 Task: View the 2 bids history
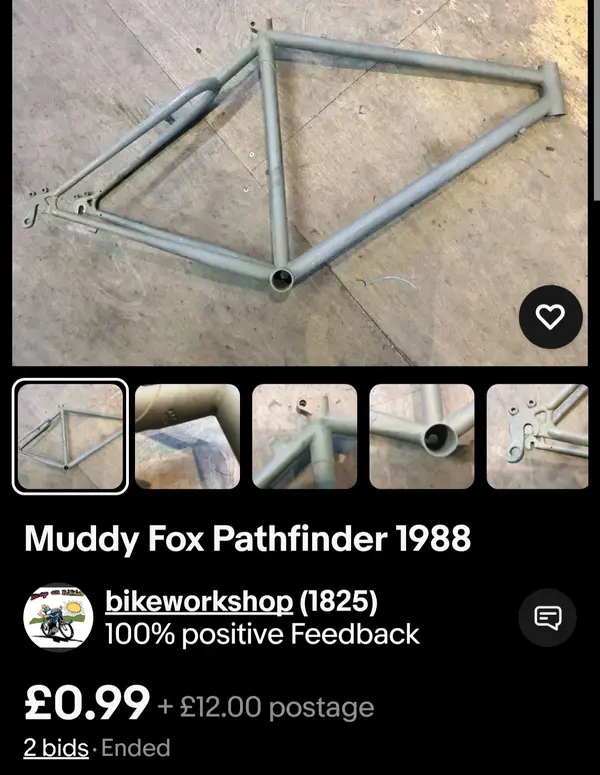56,748
